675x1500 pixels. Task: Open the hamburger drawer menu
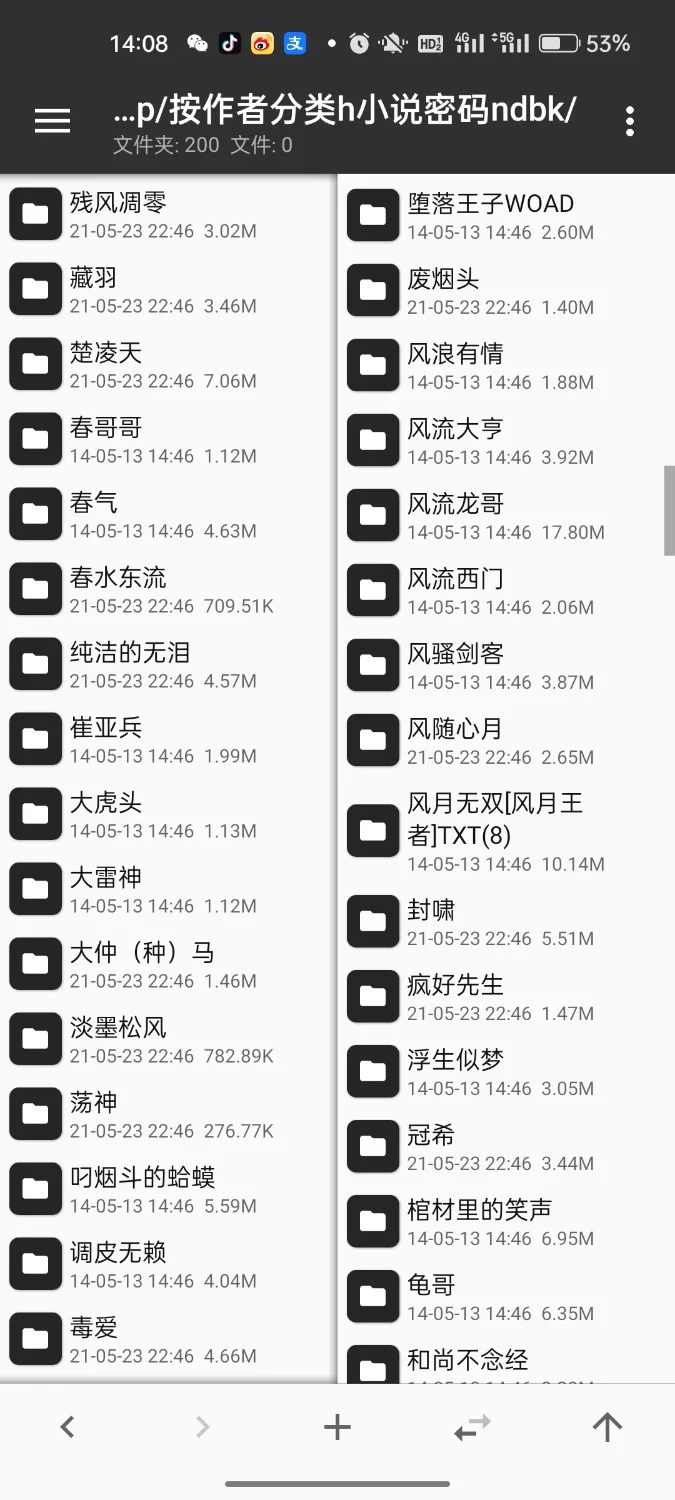coord(52,121)
